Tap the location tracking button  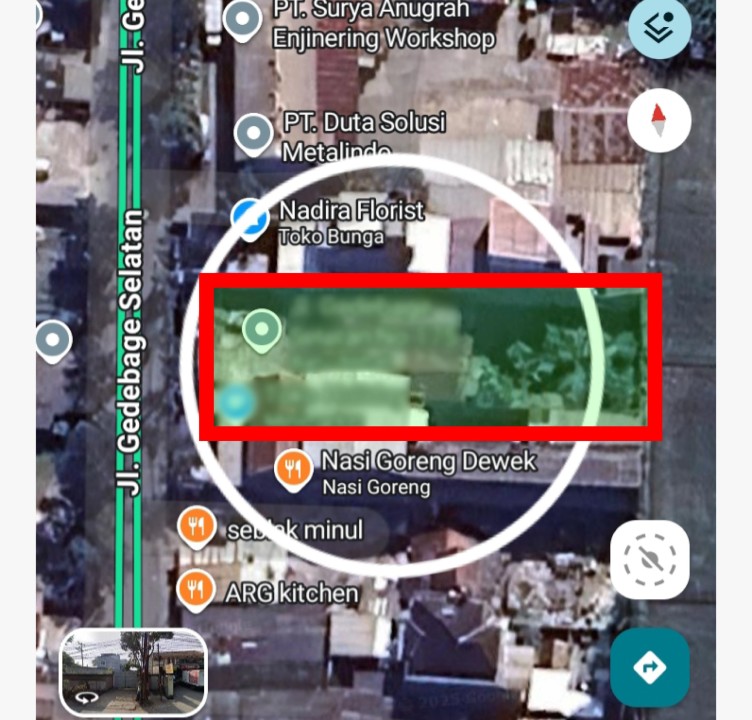649,559
